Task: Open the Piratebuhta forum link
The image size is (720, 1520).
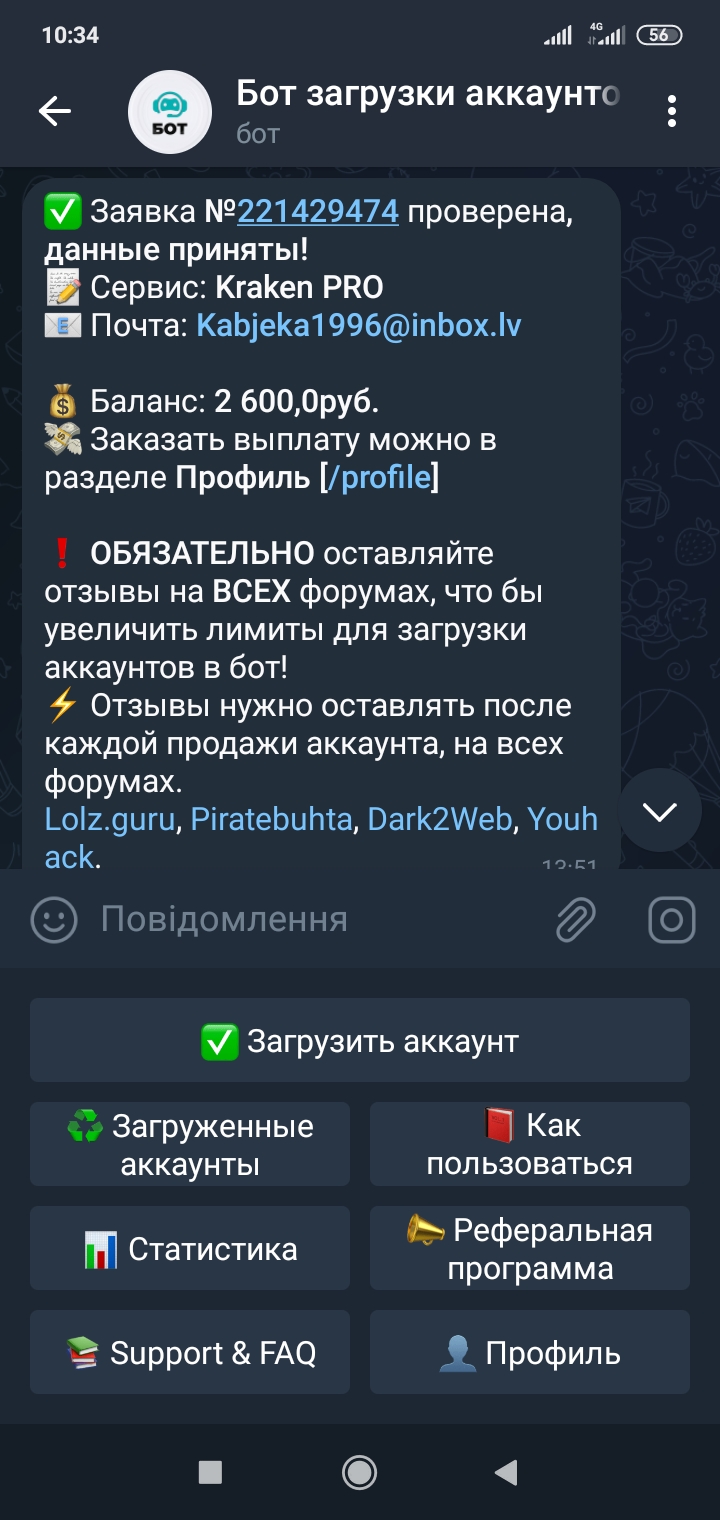Action: (x=271, y=819)
